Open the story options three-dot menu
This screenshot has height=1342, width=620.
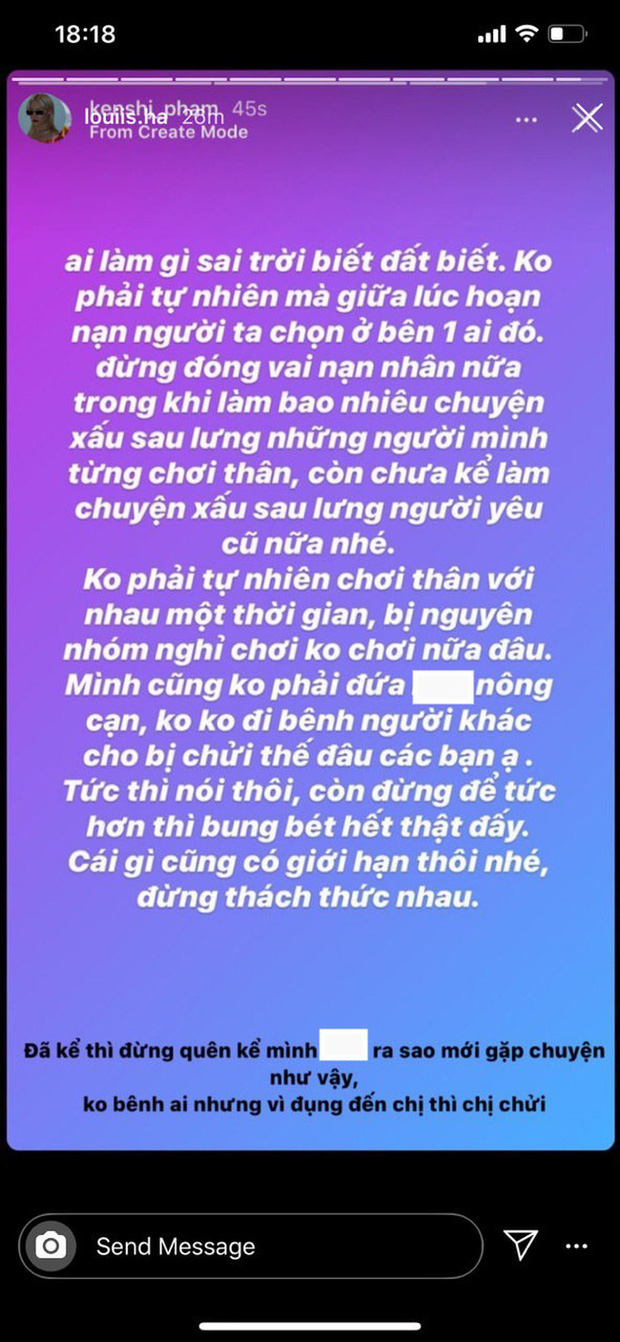click(526, 120)
